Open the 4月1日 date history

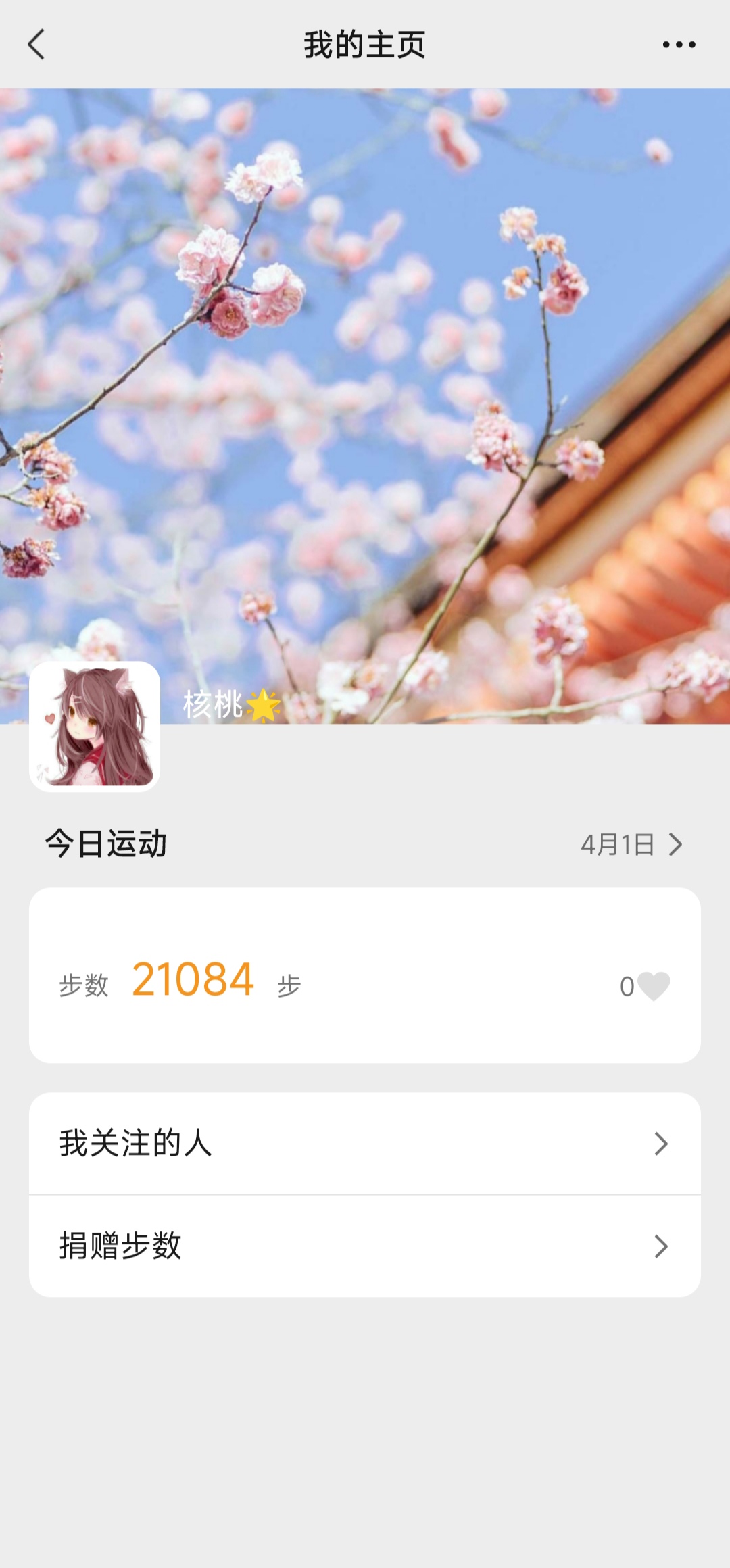(631, 844)
